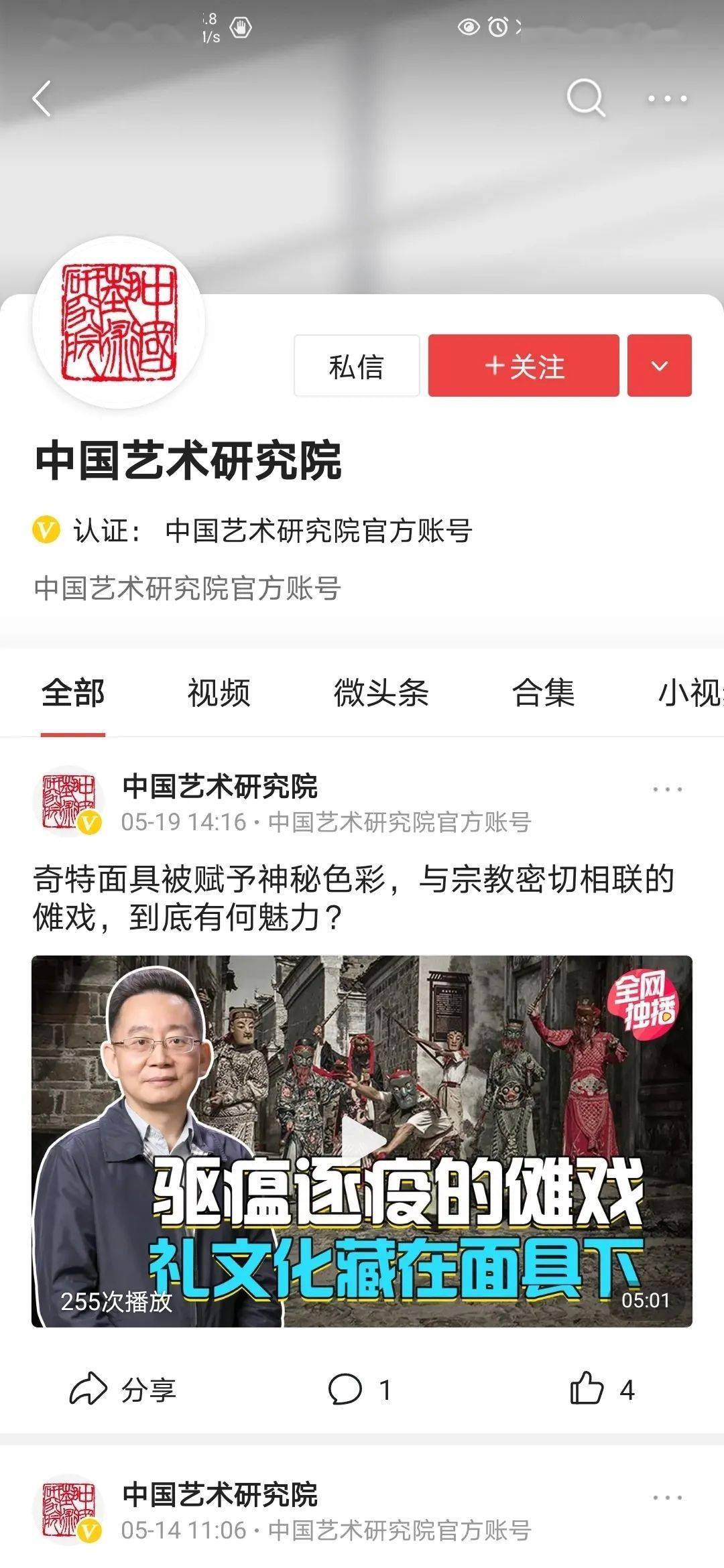
Task: Open search at the top right
Action: (585, 99)
